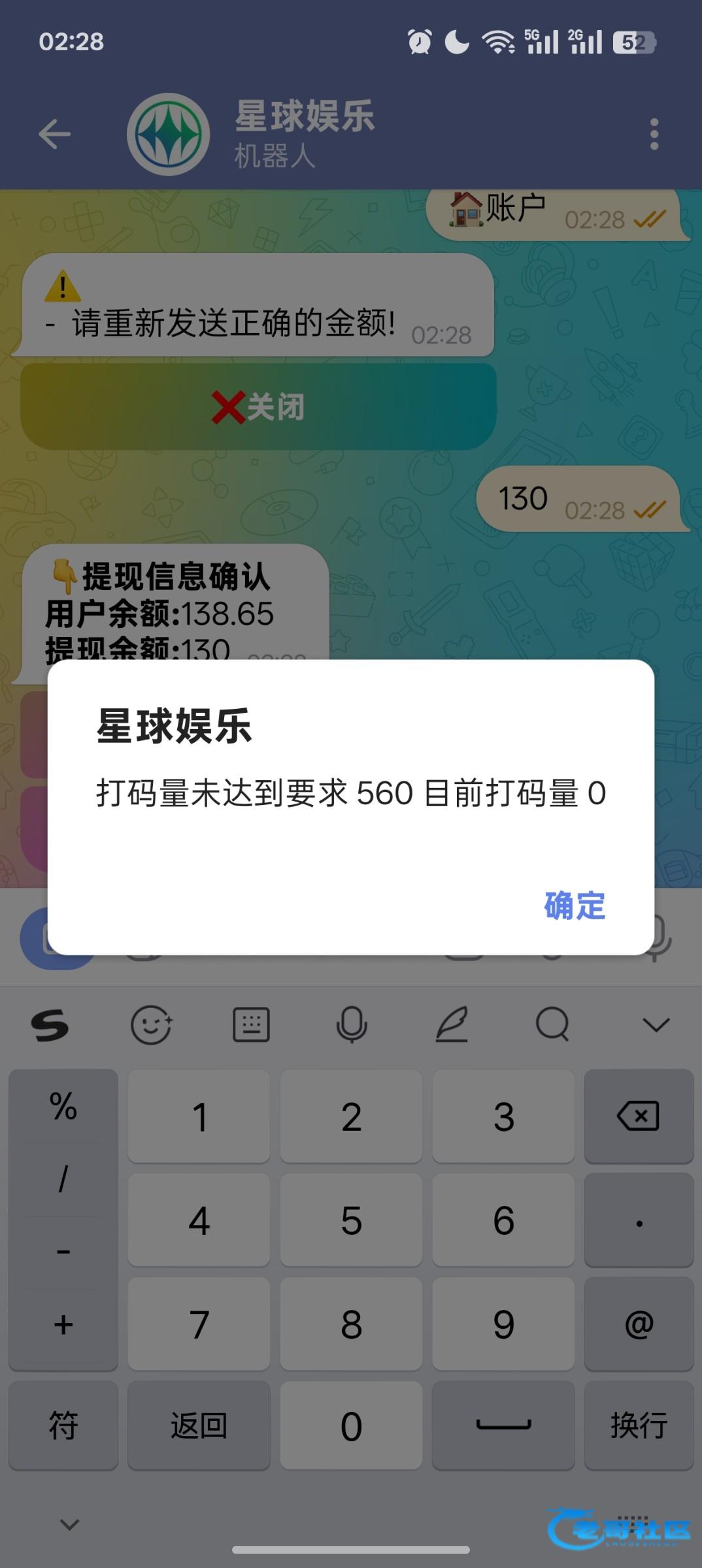Open the 星球娱乐 bot profile
Screen dimensions: 702x1568
click(304, 134)
